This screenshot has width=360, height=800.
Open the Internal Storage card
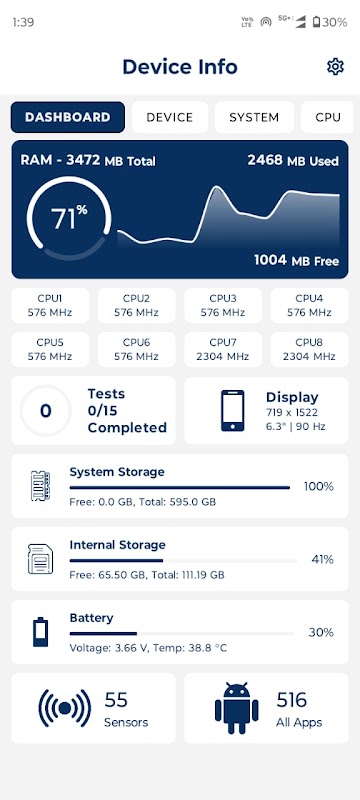(180, 559)
